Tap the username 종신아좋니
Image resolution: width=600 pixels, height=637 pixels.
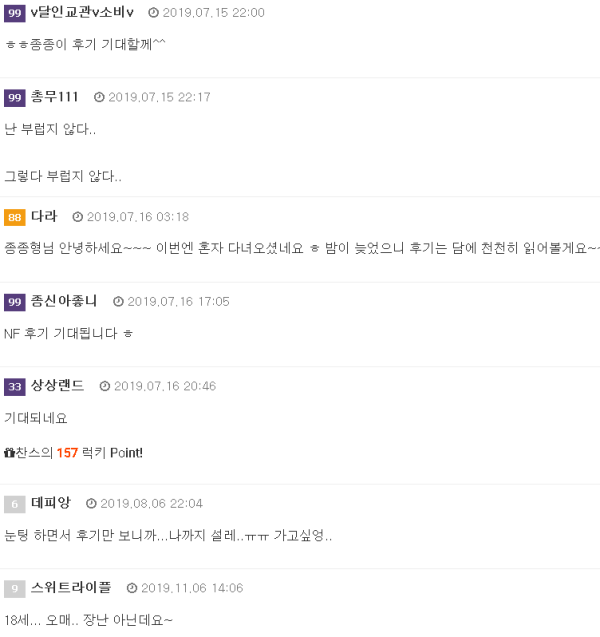[64, 301]
